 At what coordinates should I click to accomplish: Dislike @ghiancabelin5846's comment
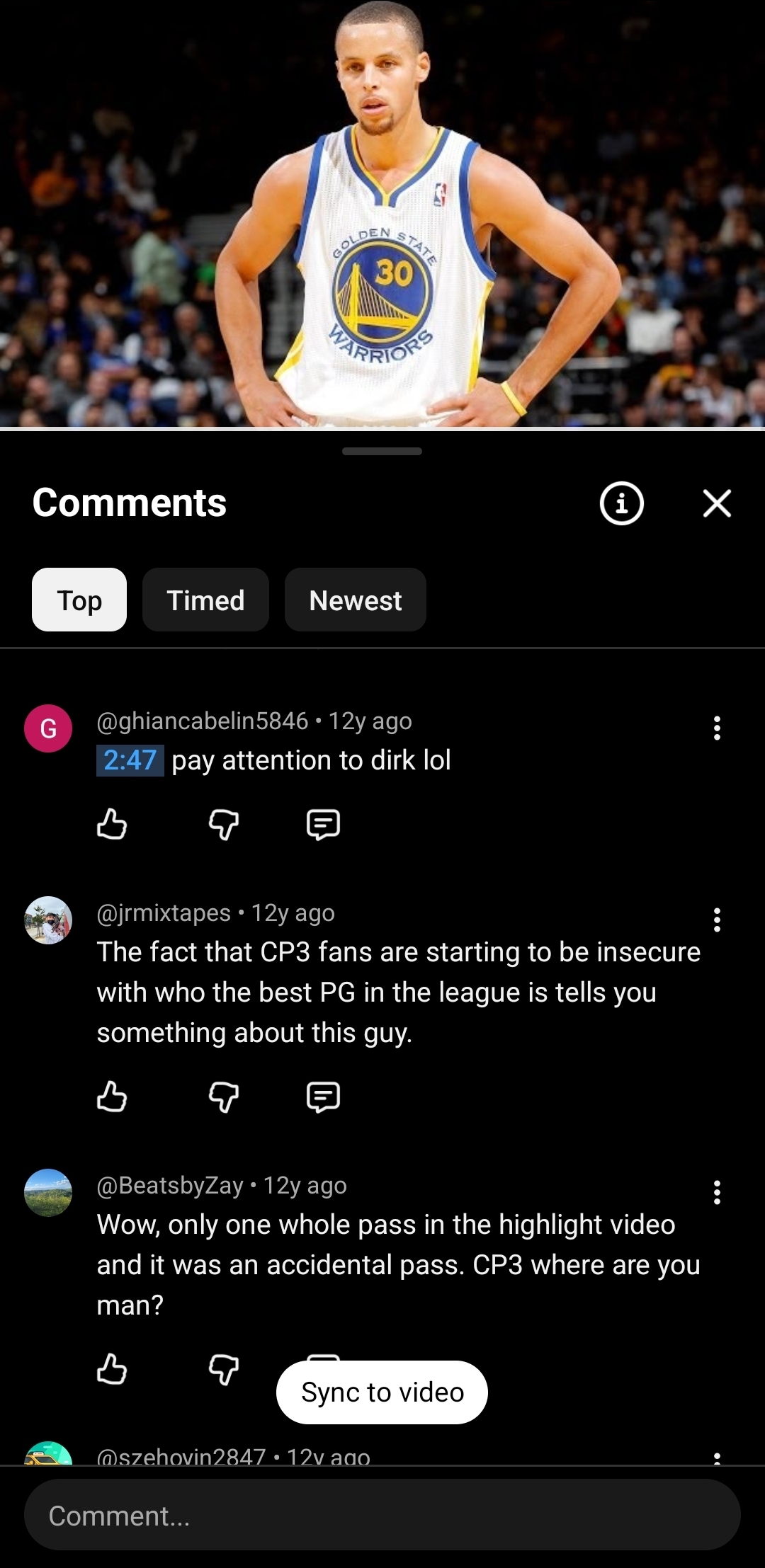point(224,824)
